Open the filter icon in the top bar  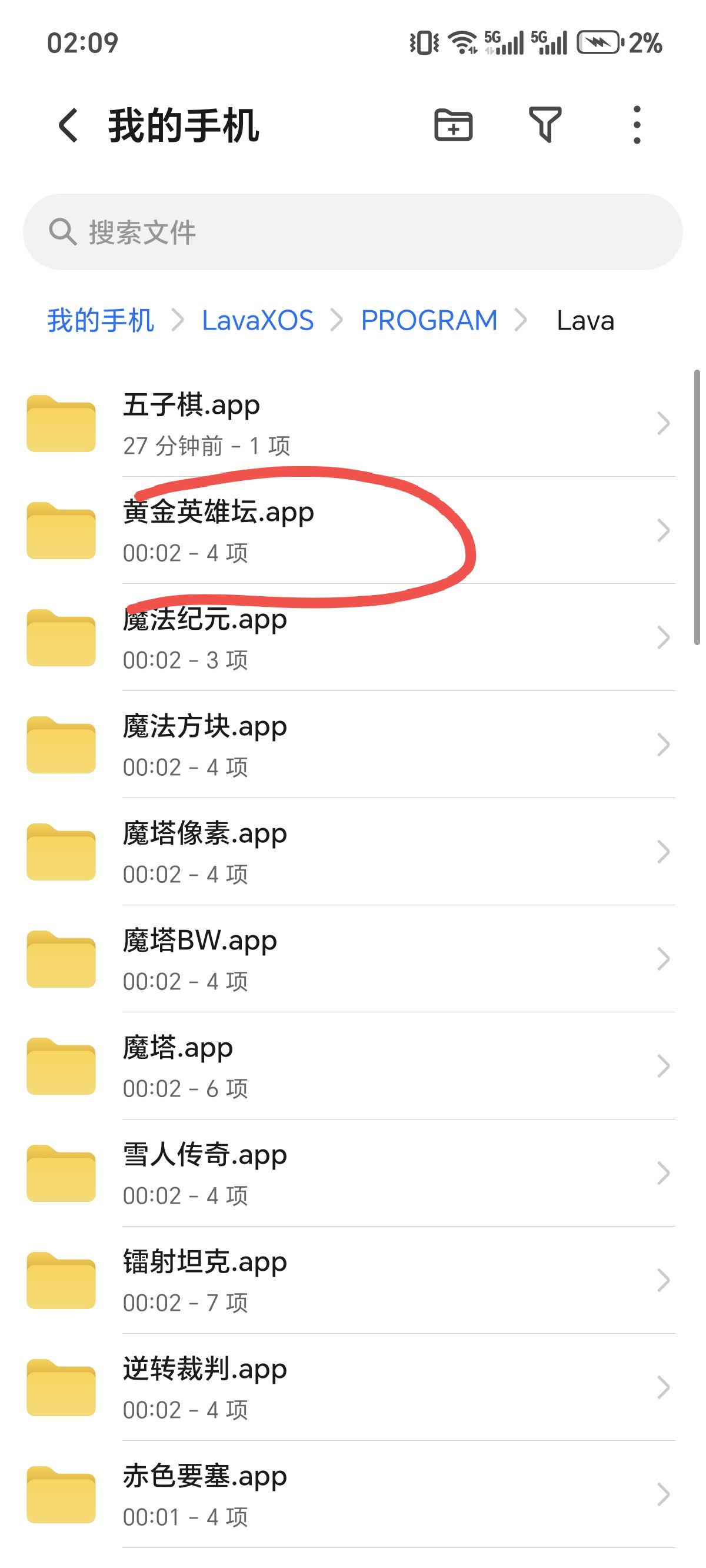(546, 125)
